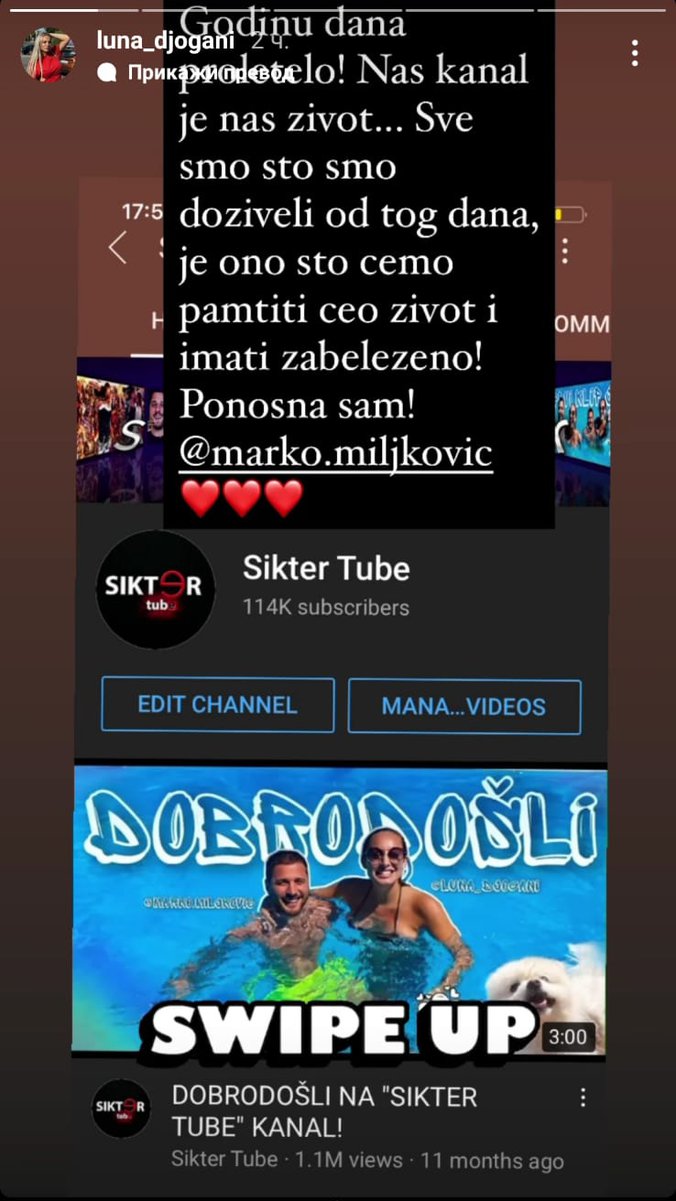The height and width of the screenshot is (1201, 676).
Task: Open the story overflow menu
Action: pyautogui.click(x=634, y=54)
